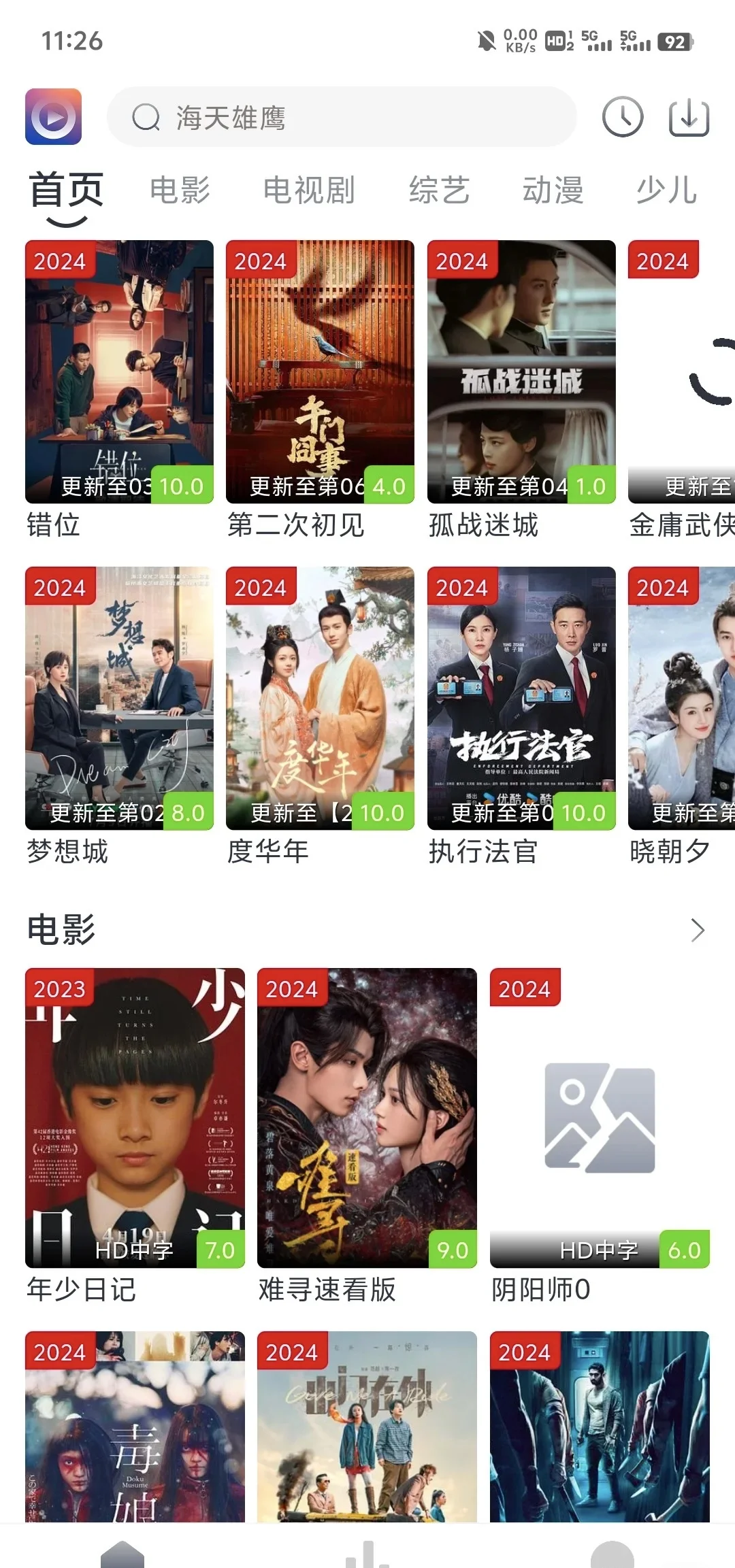Open the downloads icon
735x1568 pixels.
coord(689,117)
